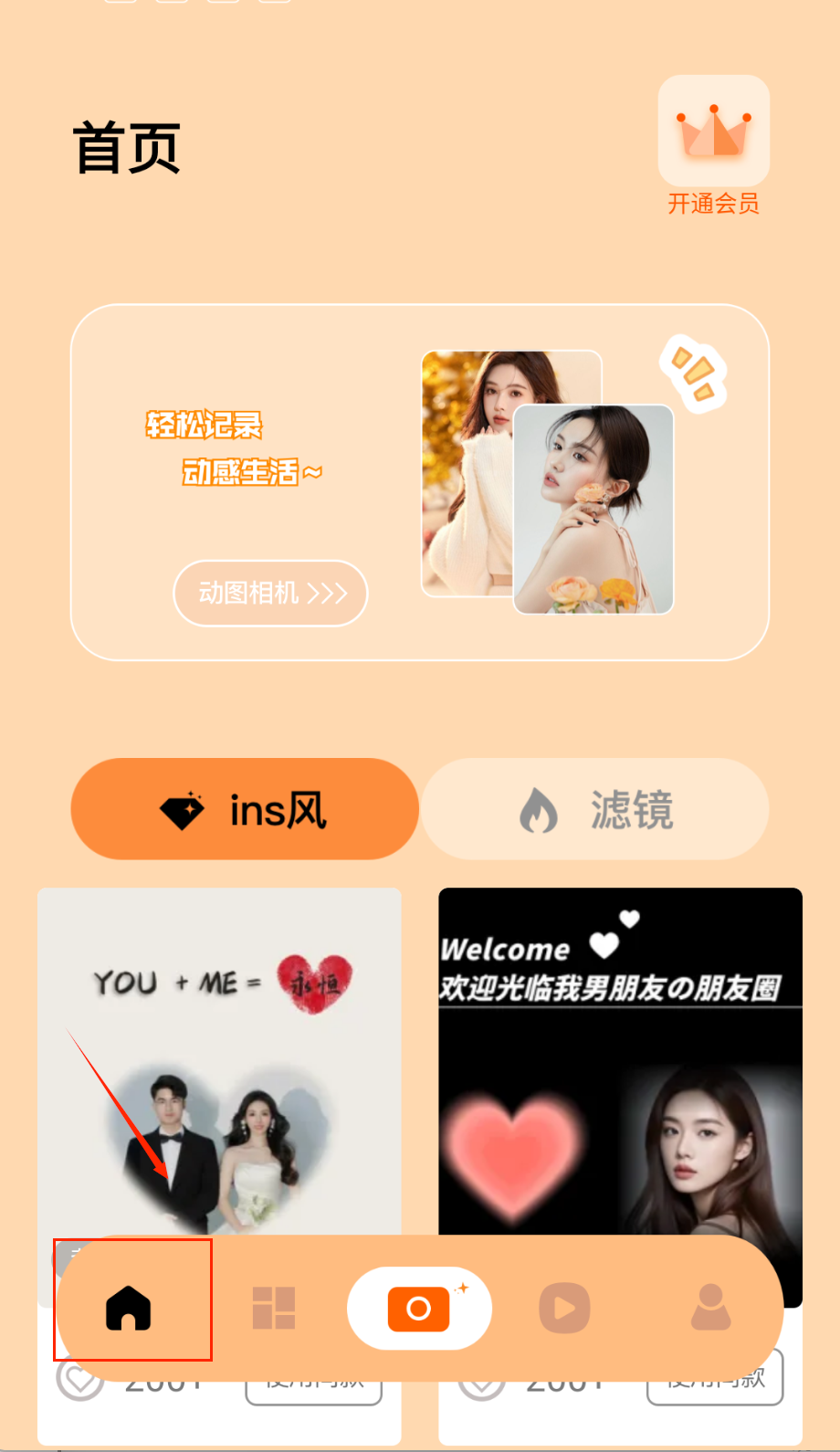Image resolution: width=840 pixels, height=1452 pixels.
Task: Switch to the profile tab
Action: click(710, 1308)
